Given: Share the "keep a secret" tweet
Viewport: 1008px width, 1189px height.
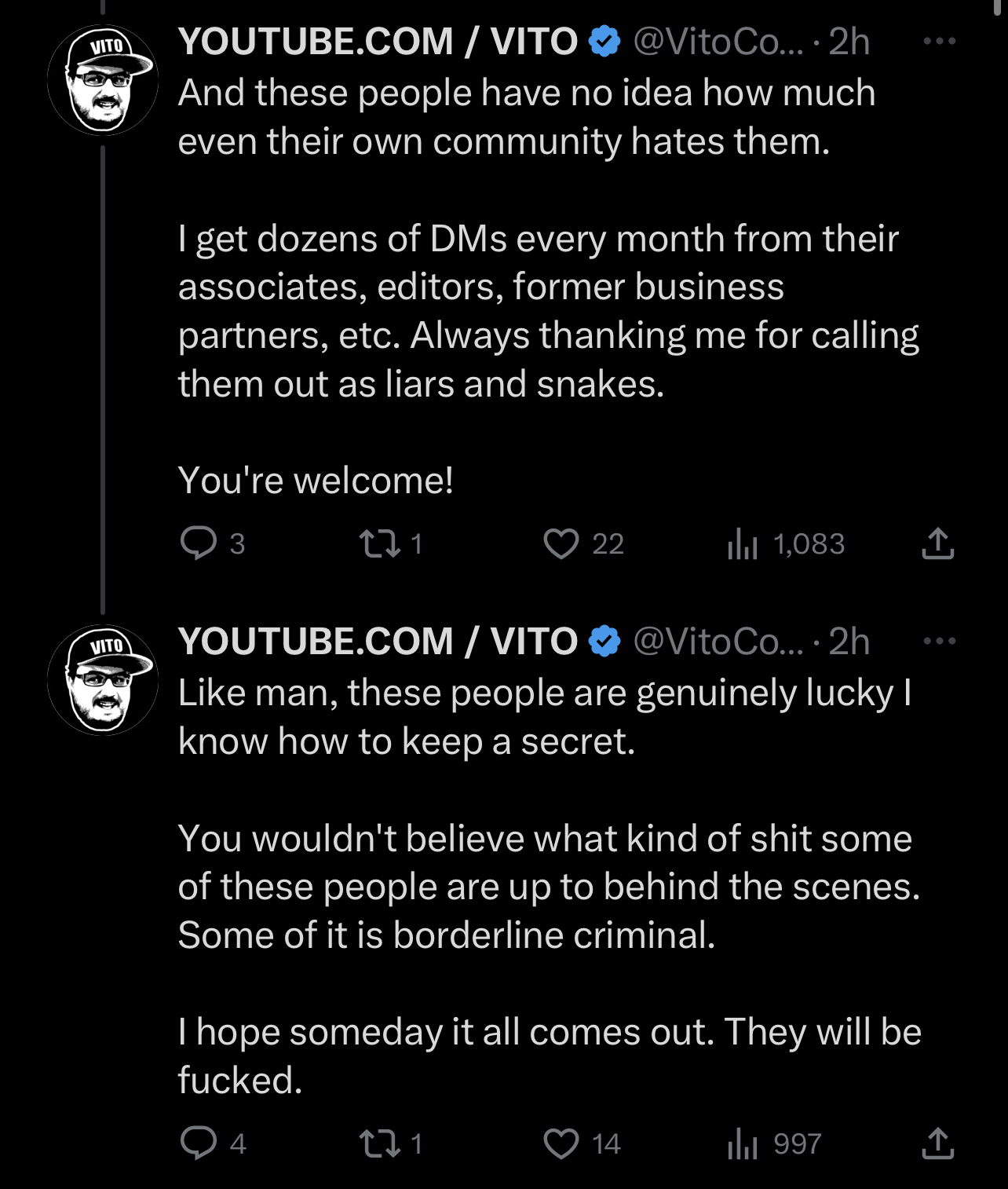Looking at the screenshot, I should (x=937, y=1143).
